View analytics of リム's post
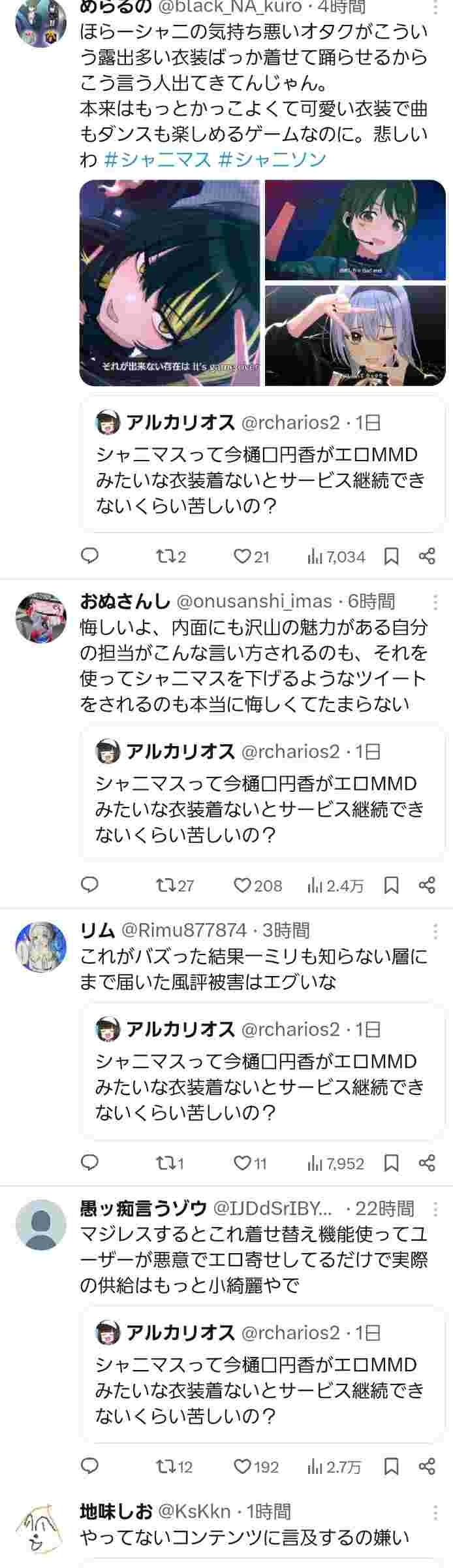Viewport: 453px width, 1568px height. 336,1162
